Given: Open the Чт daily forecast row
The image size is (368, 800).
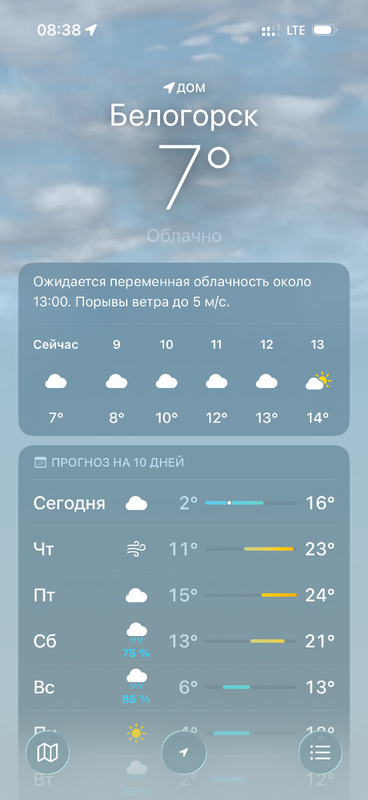Looking at the screenshot, I should click(x=184, y=549).
